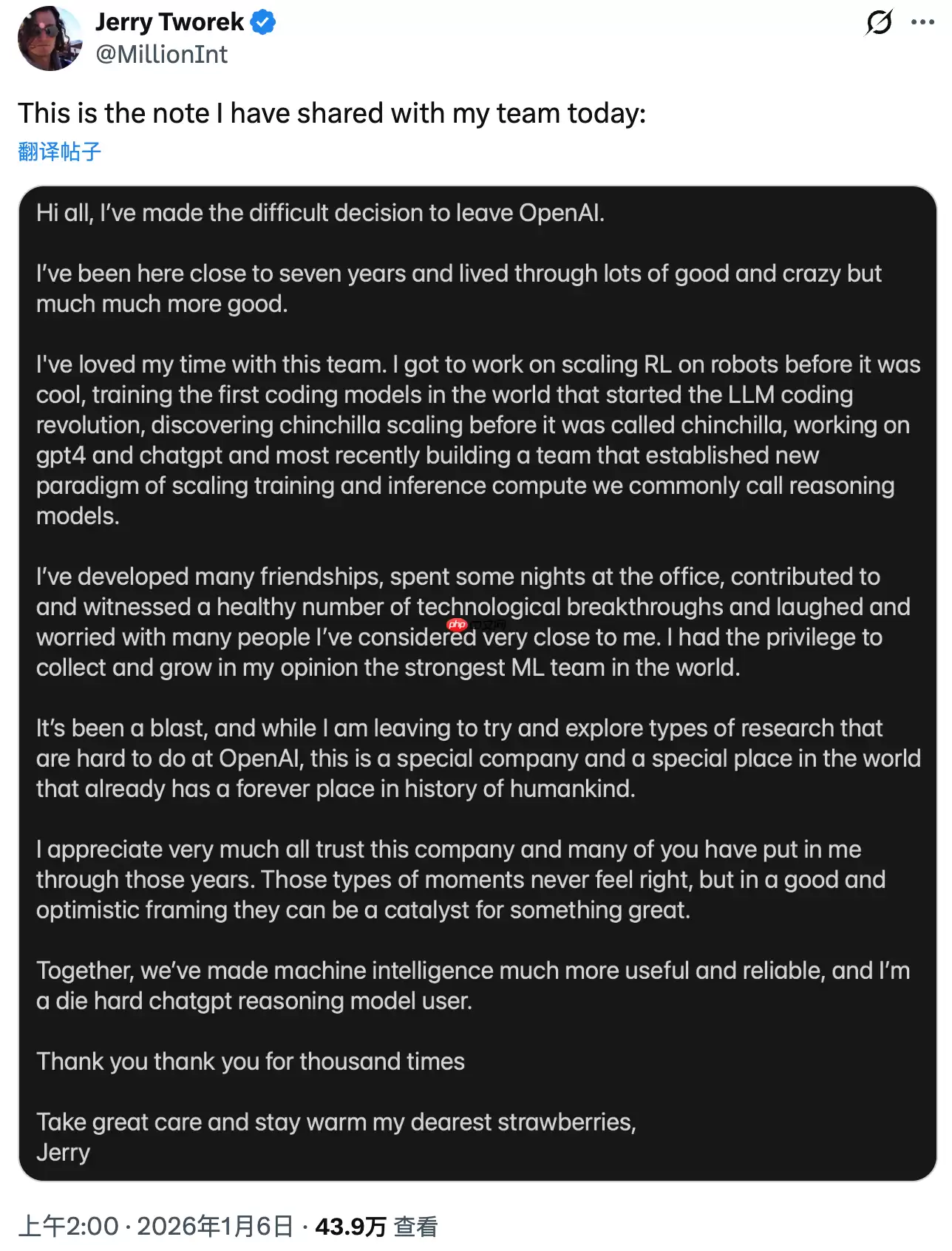Tap the Grok slash icon
This screenshot has height=1251, width=952.
click(x=879, y=22)
